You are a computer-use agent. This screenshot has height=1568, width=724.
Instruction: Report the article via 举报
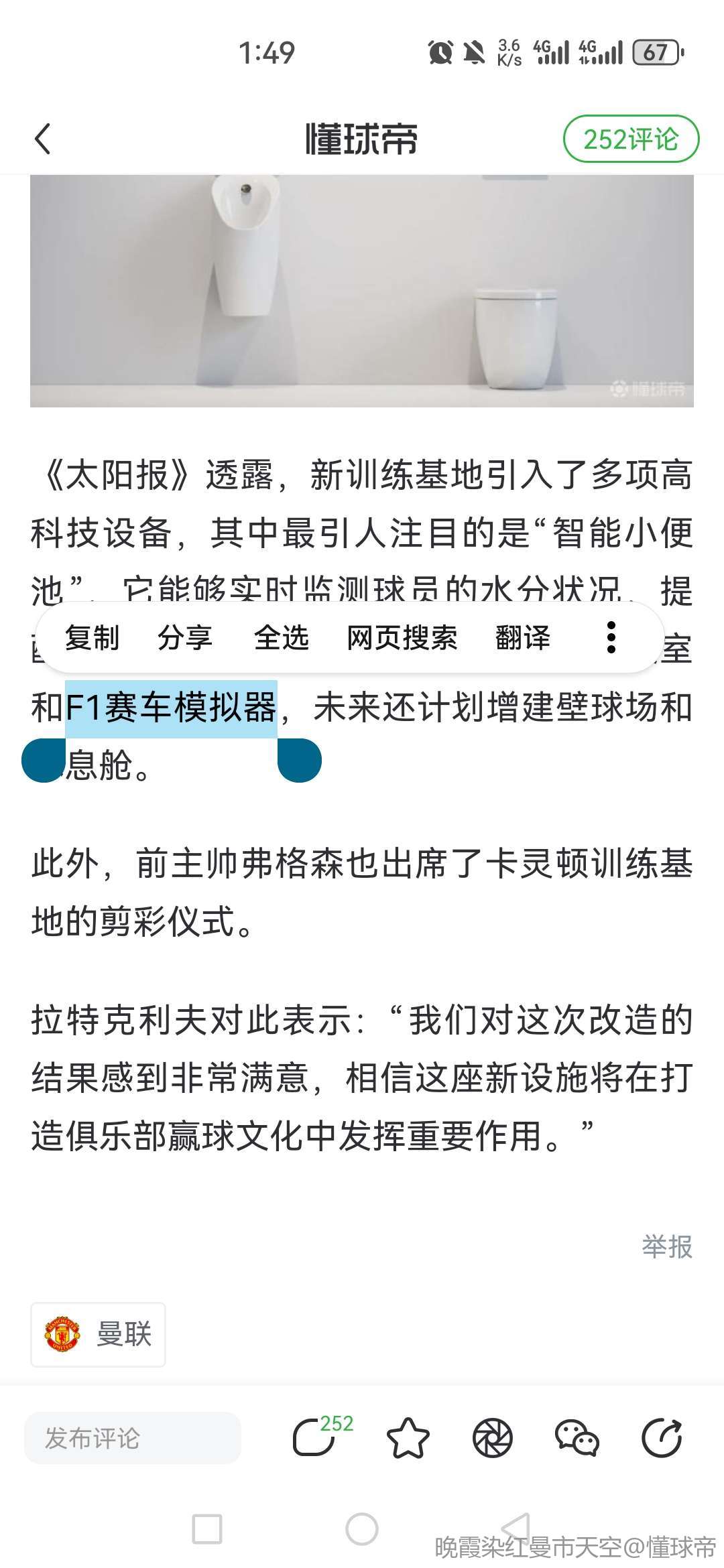tap(667, 1247)
